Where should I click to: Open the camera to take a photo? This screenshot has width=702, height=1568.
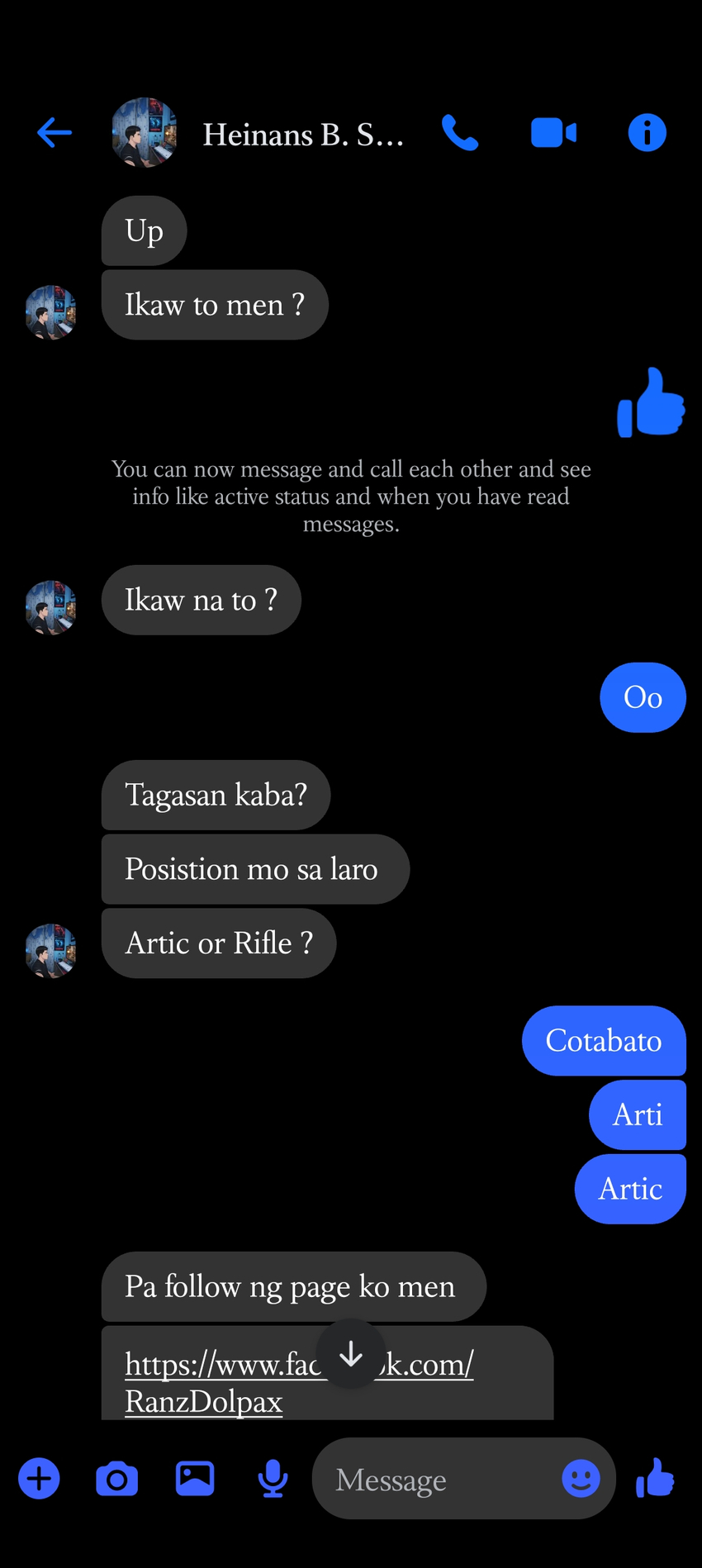117,1479
